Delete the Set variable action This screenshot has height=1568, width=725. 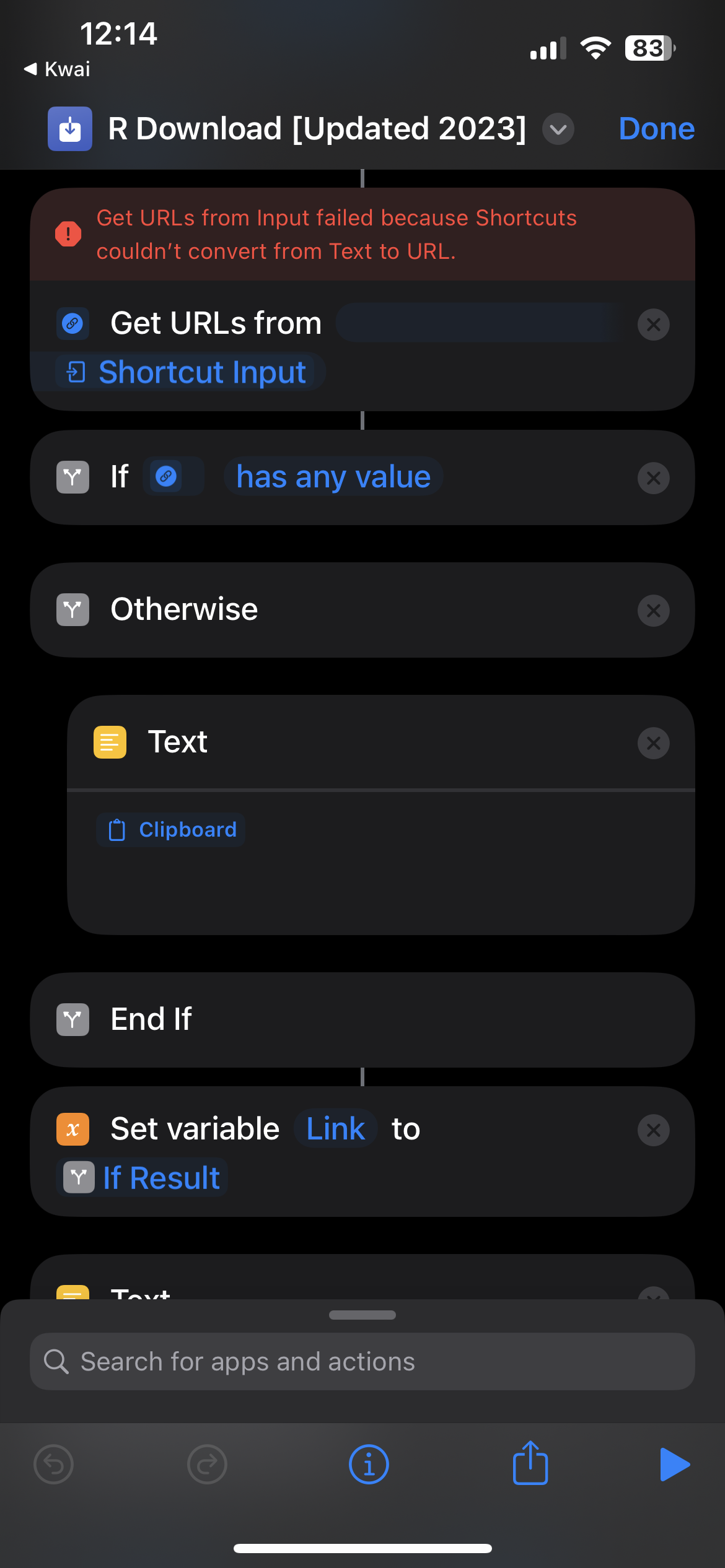pyautogui.click(x=653, y=1130)
